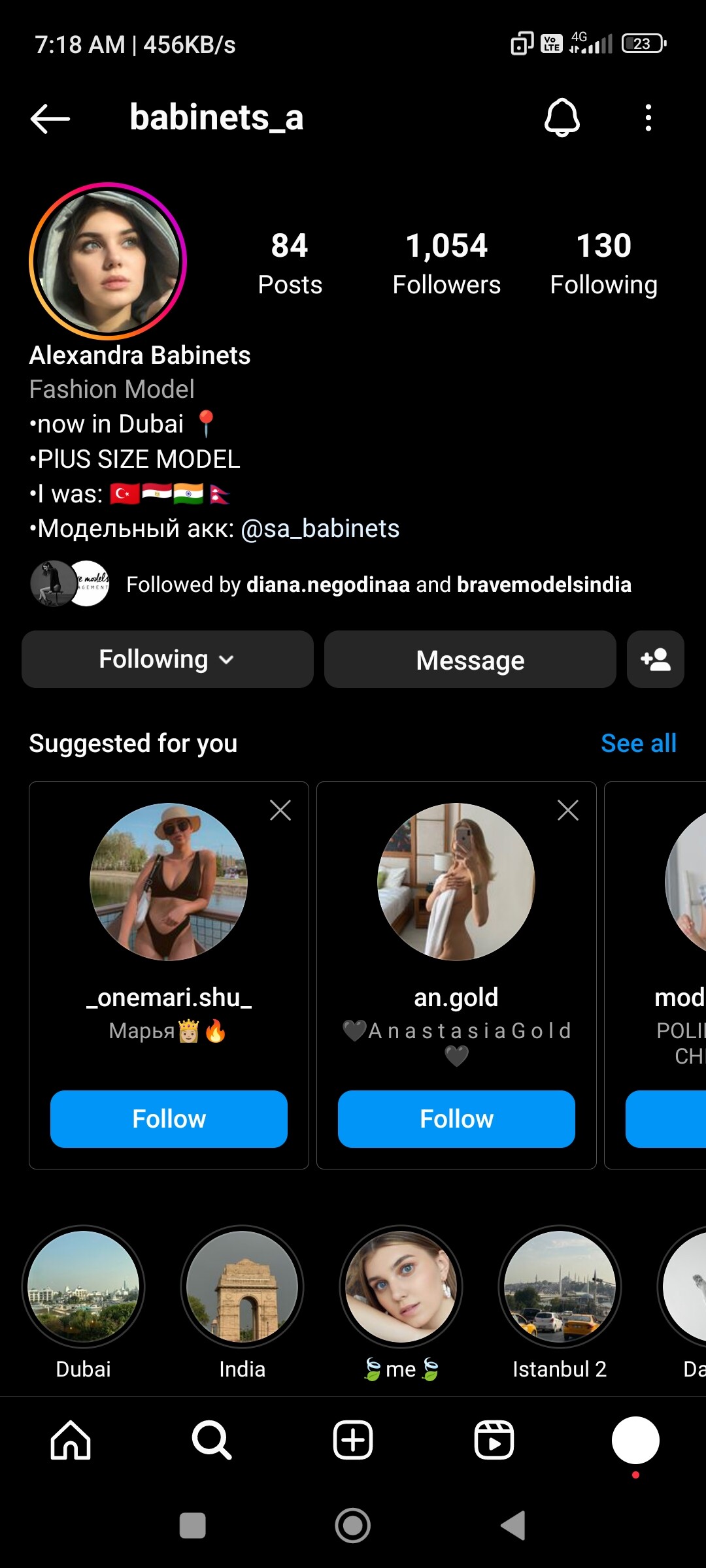
Task: Message Alexandra Babinets
Action: pos(470,659)
